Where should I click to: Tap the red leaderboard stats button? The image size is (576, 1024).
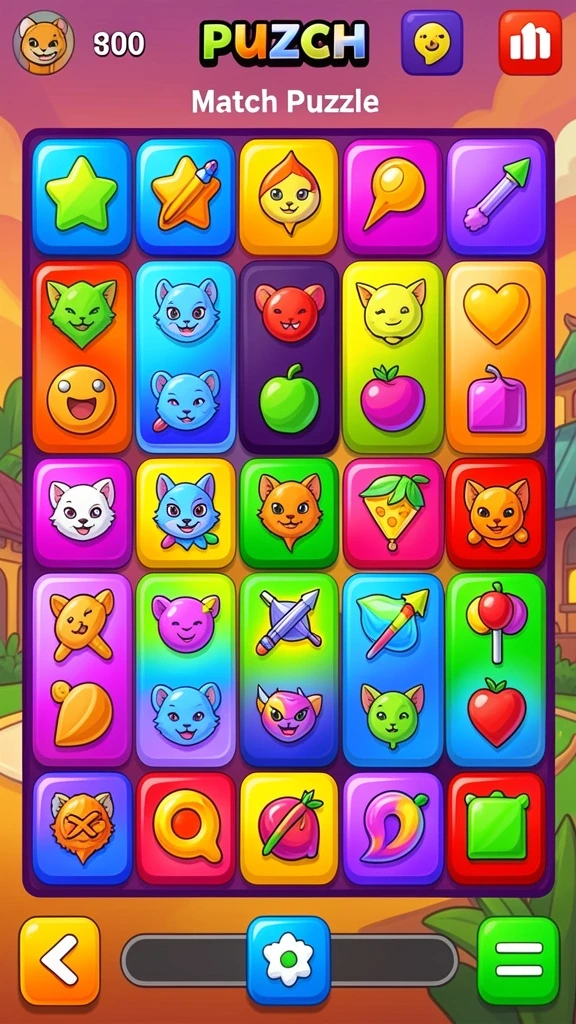[x=530, y=42]
